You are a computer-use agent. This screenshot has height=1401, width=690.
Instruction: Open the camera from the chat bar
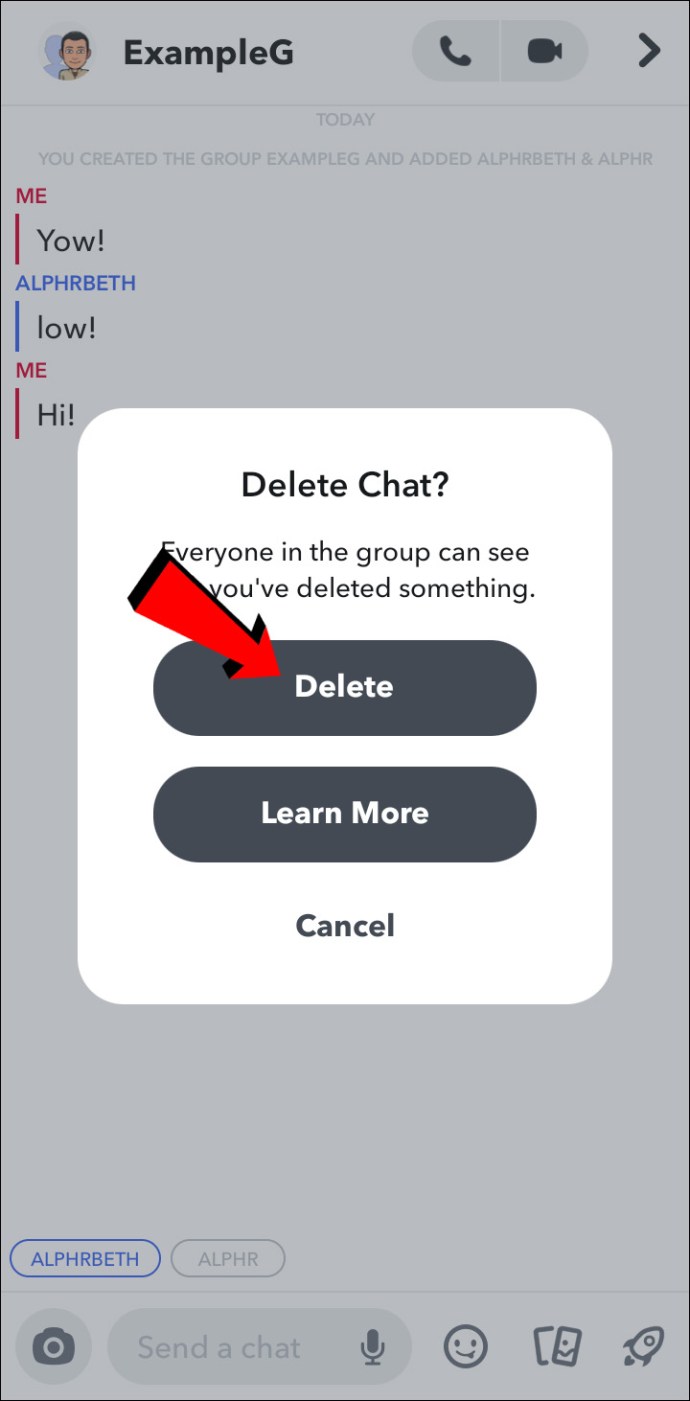53,1348
